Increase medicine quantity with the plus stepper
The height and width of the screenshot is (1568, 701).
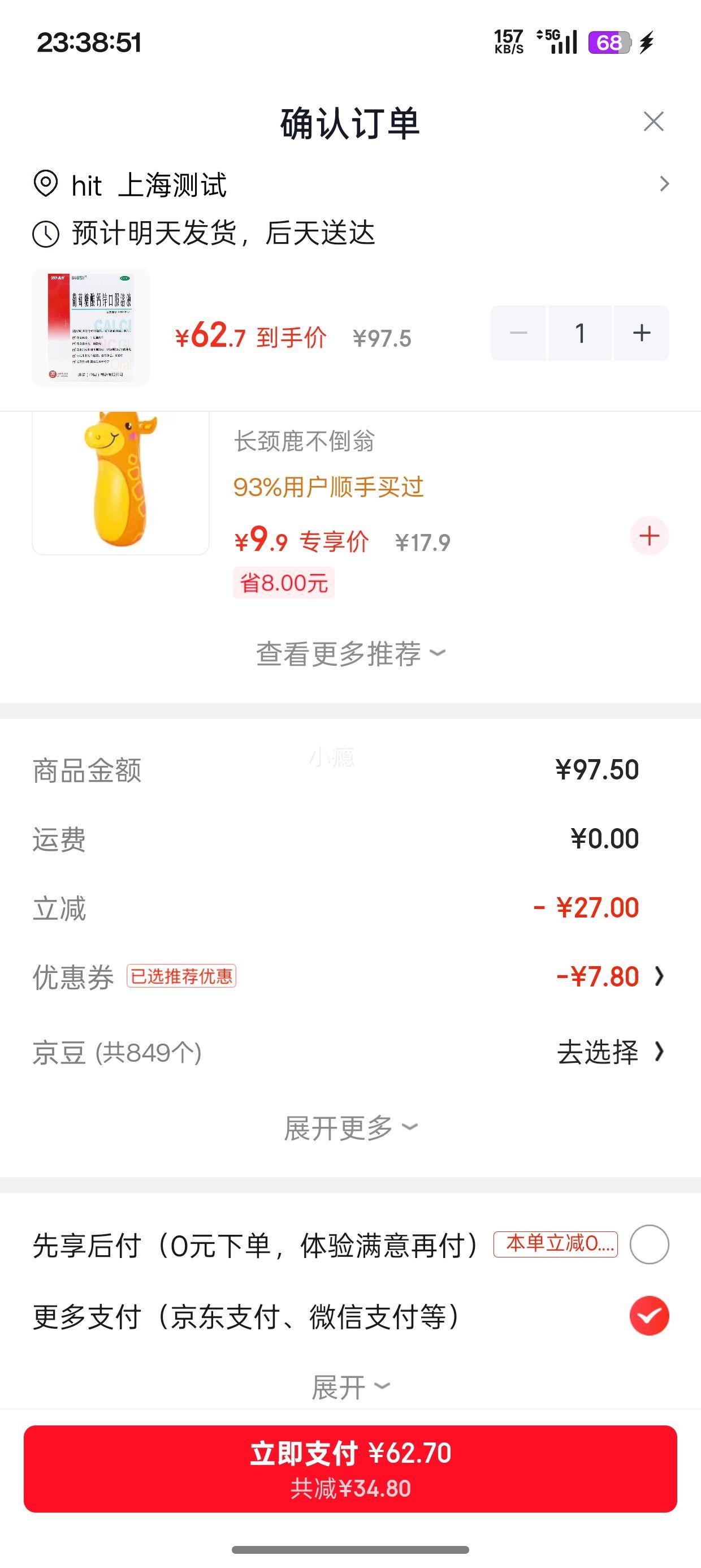[x=642, y=333]
